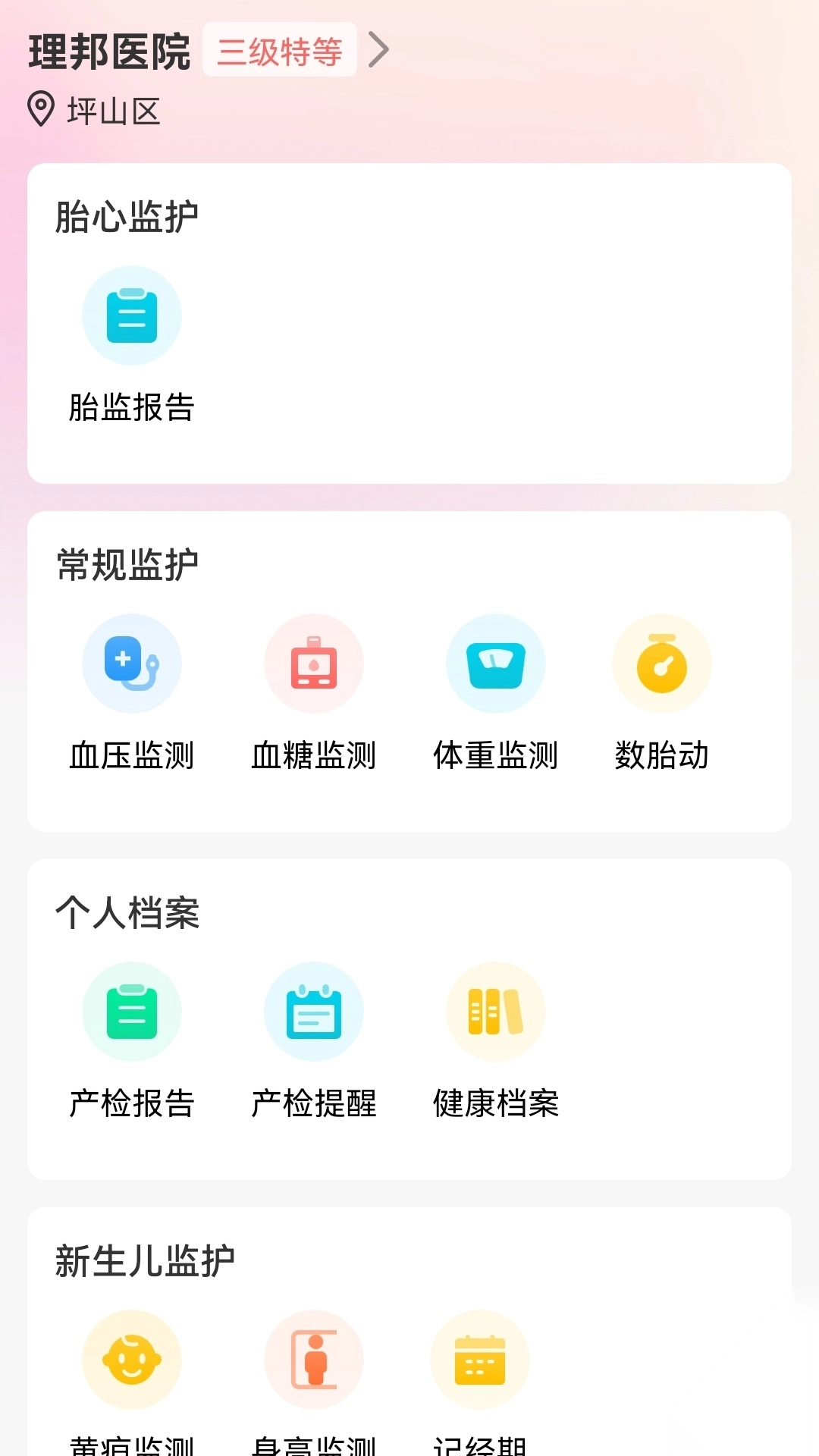Open the 常规监护 section card

tap(409, 671)
